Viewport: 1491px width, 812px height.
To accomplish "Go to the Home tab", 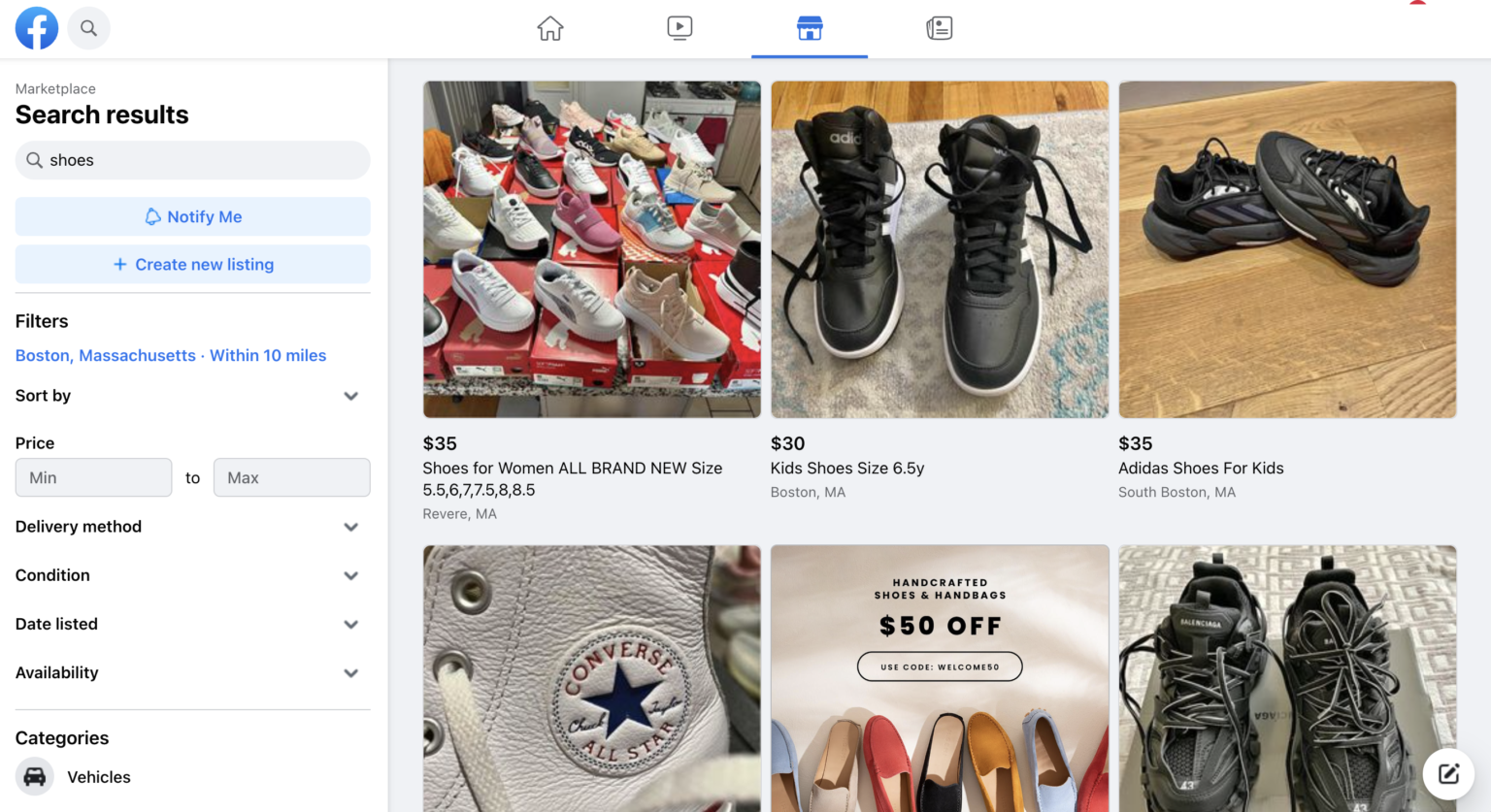I will [550, 28].
